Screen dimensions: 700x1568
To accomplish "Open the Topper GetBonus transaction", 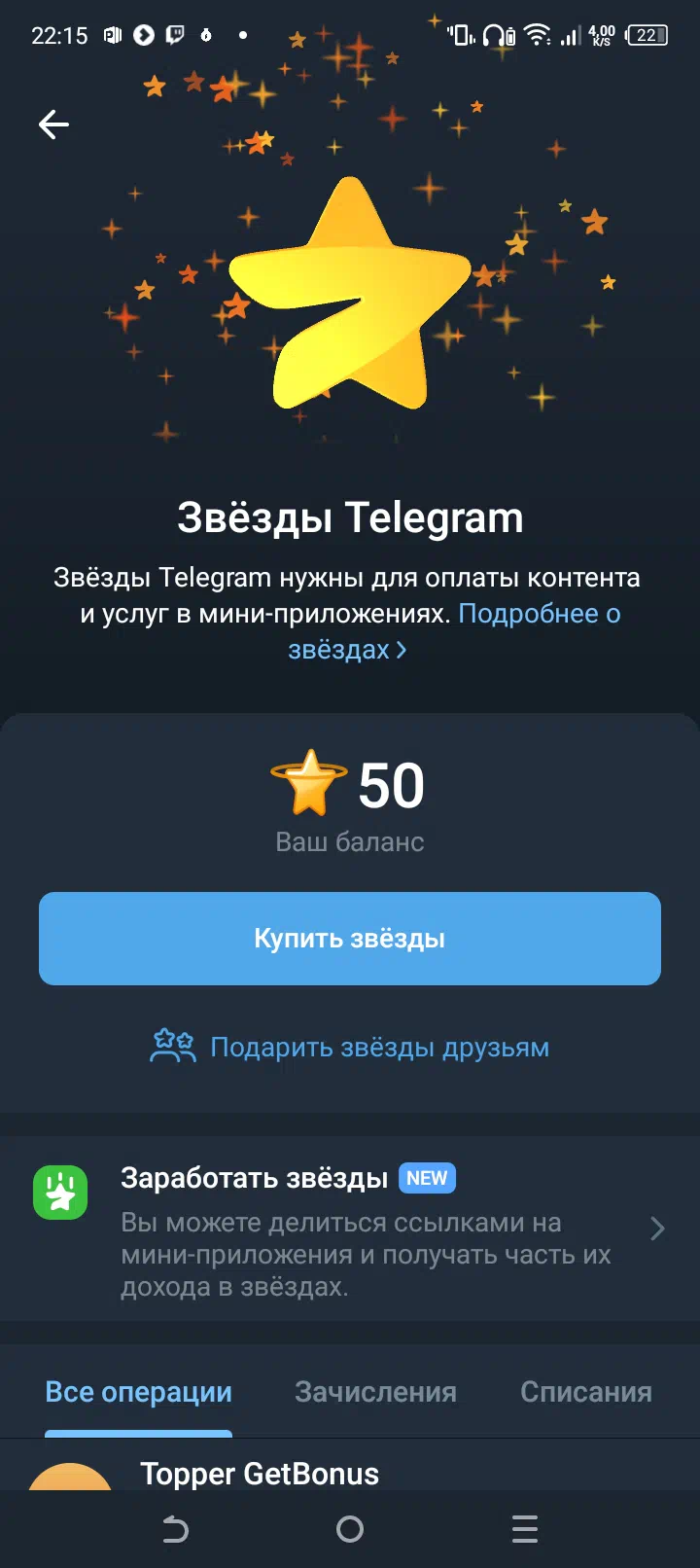I will click(x=260, y=1474).
